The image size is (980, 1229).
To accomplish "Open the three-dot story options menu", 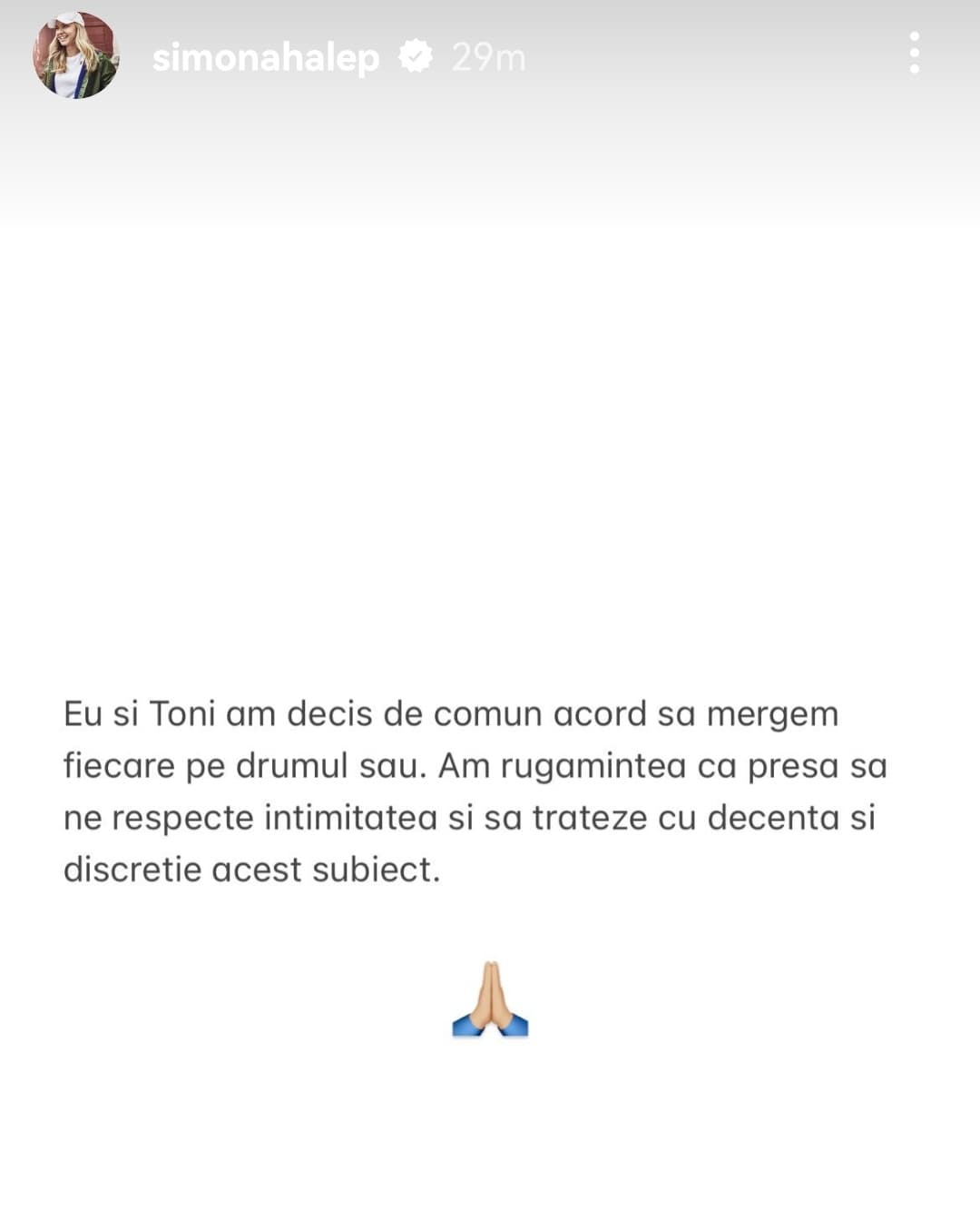I will [914, 53].
